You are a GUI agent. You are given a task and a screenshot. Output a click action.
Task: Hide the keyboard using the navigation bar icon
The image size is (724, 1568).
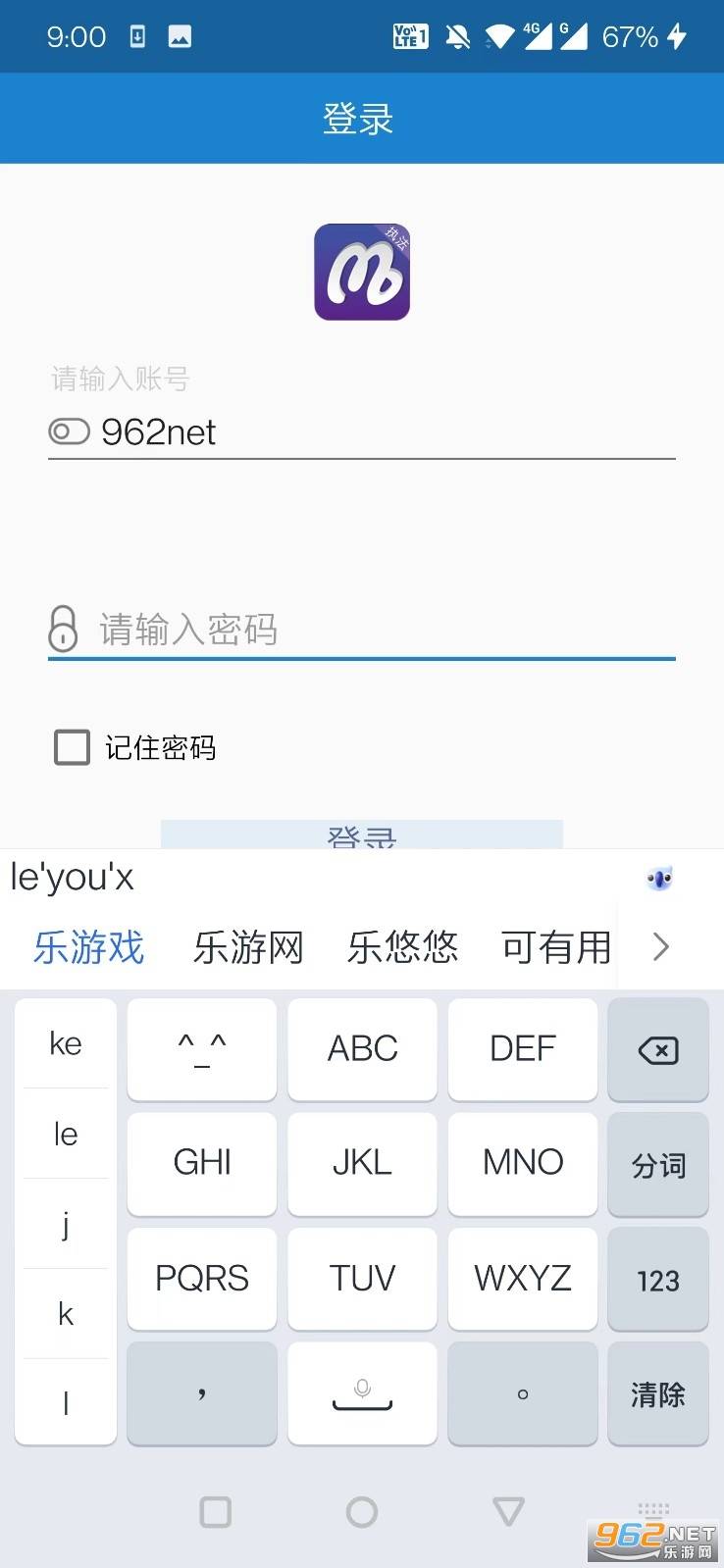click(x=653, y=1510)
